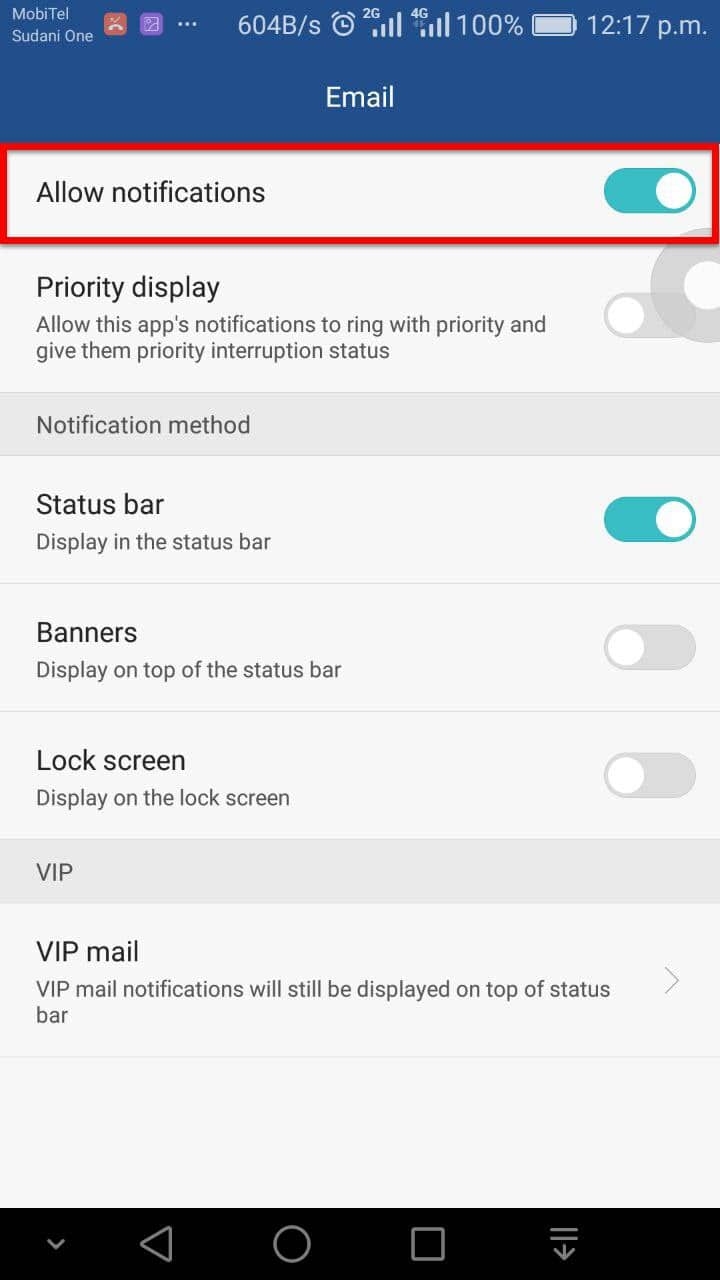
Task: Tap the home button in navigation bar
Action: tap(292, 1244)
